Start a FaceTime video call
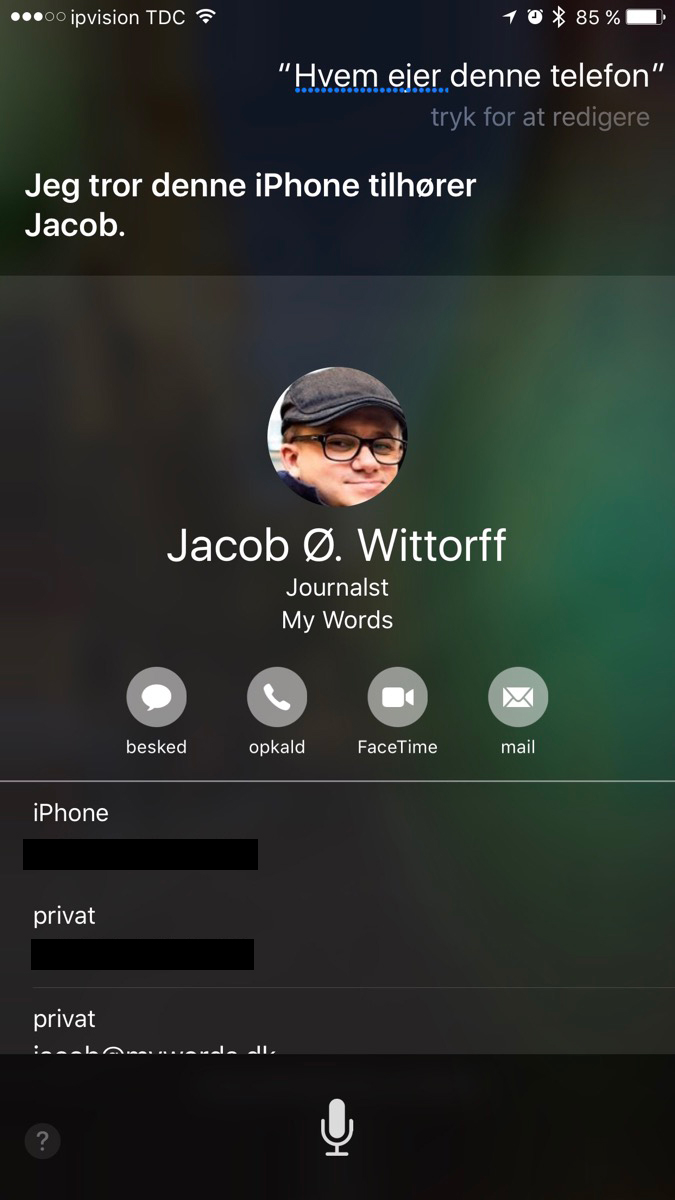Screen dimensions: 675x1200 click(397, 697)
